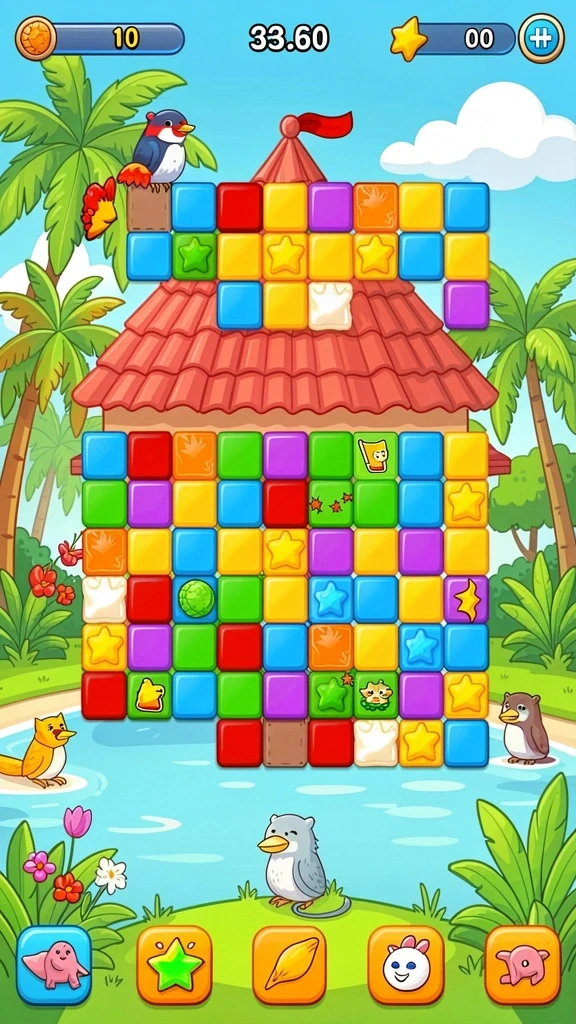Tap the green block with the cat face
Viewport: 576px width, 1024px height.
(x=376, y=694)
